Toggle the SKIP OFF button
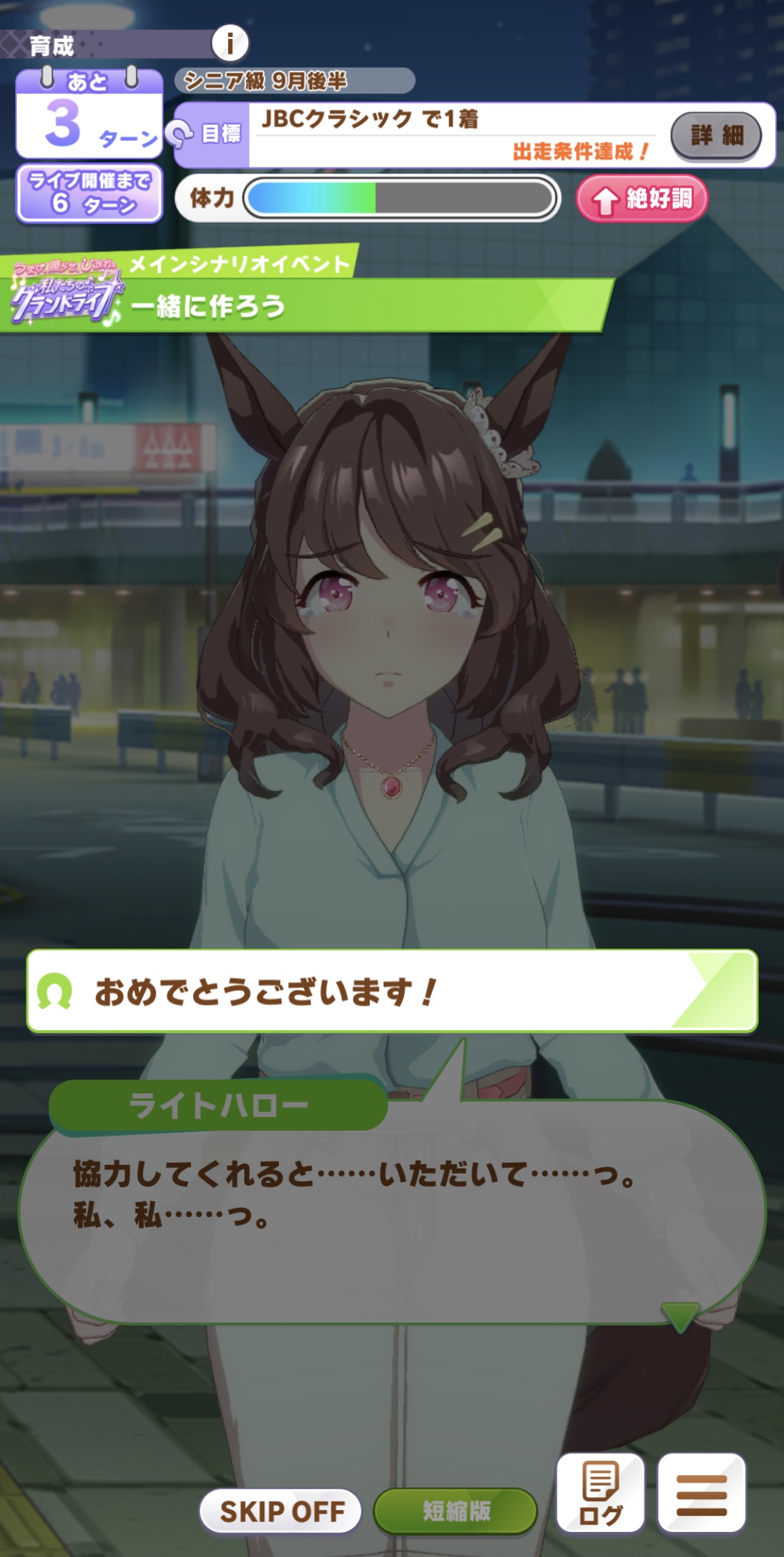The image size is (784, 1557). point(281,1512)
